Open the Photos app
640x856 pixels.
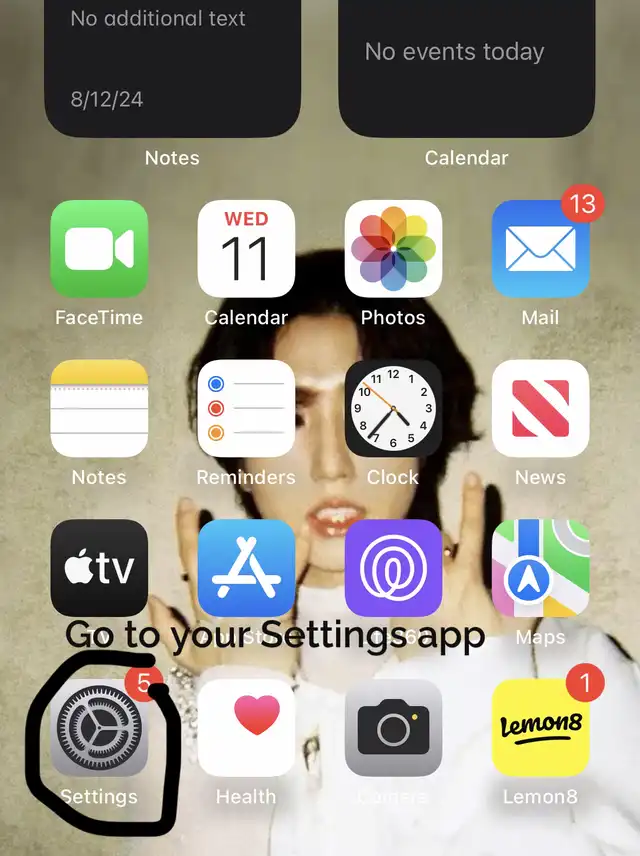393,249
